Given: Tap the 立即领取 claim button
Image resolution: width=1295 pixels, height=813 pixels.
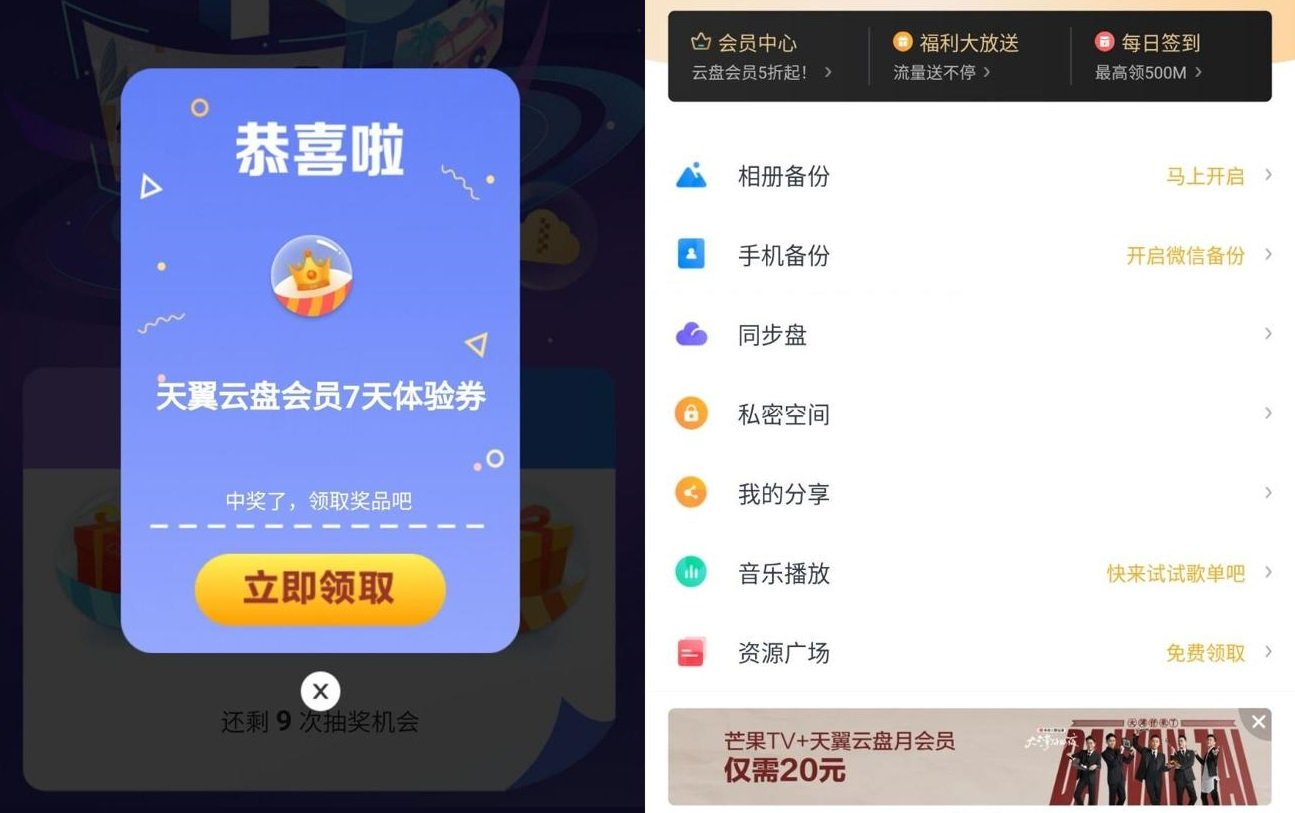Looking at the screenshot, I should click(x=320, y=589).
